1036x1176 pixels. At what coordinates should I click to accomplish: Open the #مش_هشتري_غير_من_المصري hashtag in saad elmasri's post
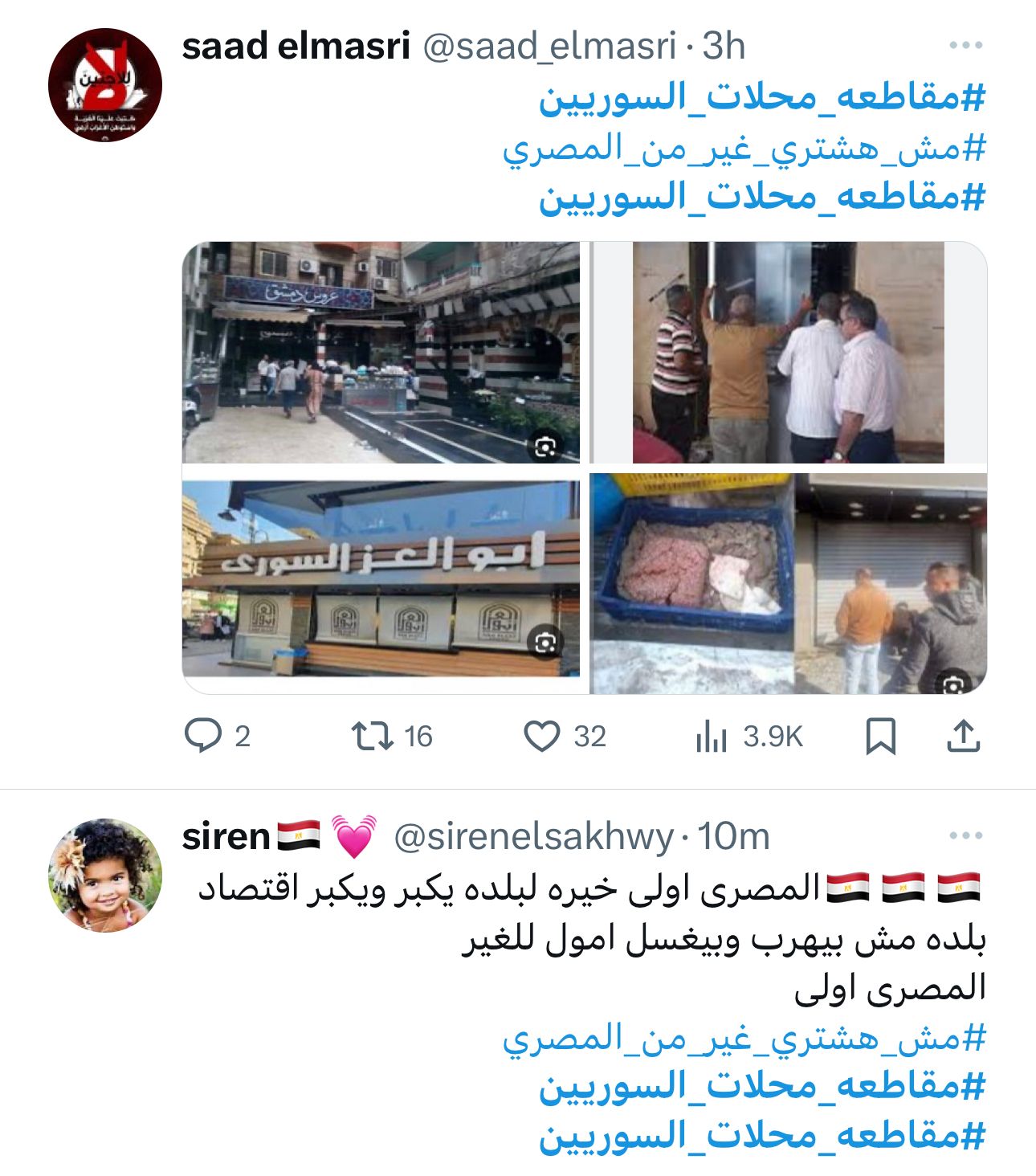[x=744, y=149]
